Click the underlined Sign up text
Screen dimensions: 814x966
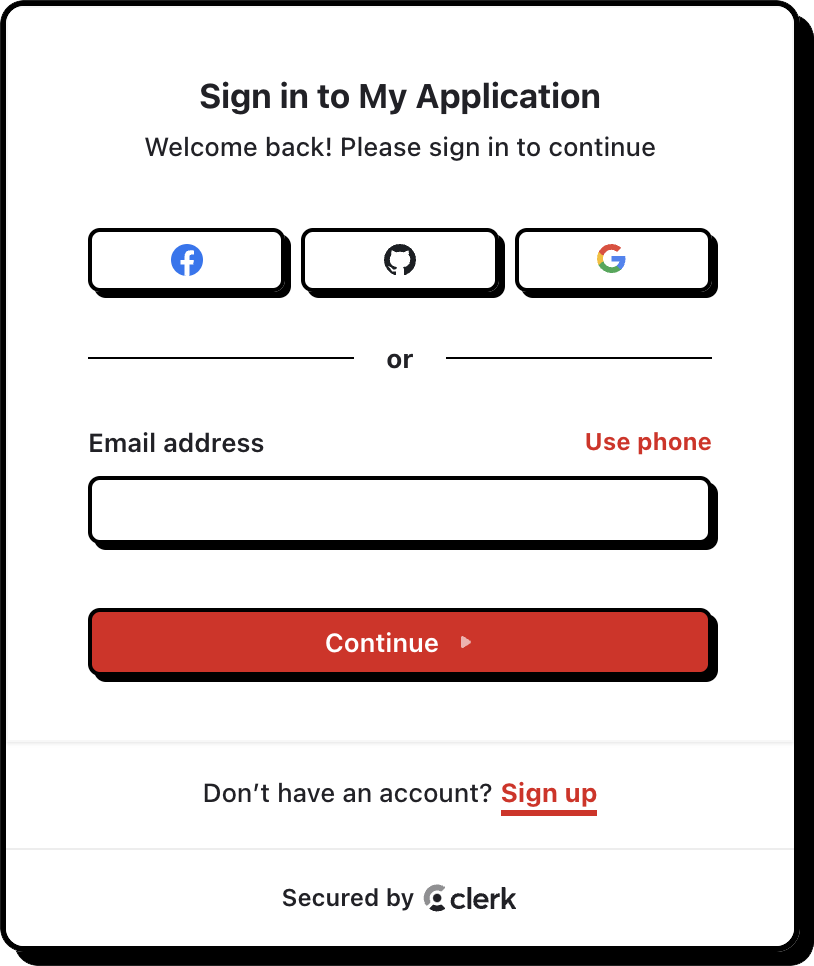pos(549,792)
